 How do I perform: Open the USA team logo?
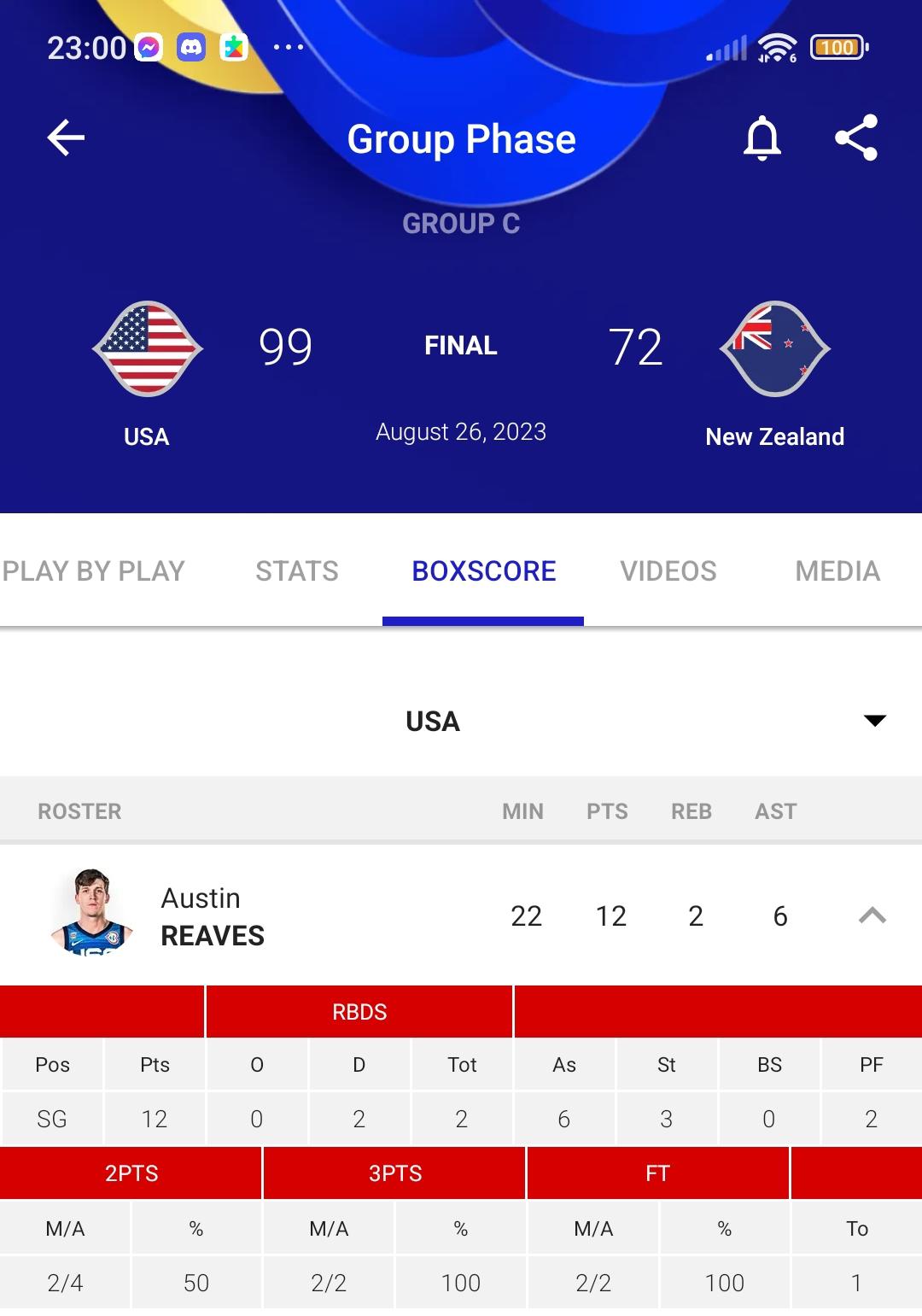click(147, 348)
